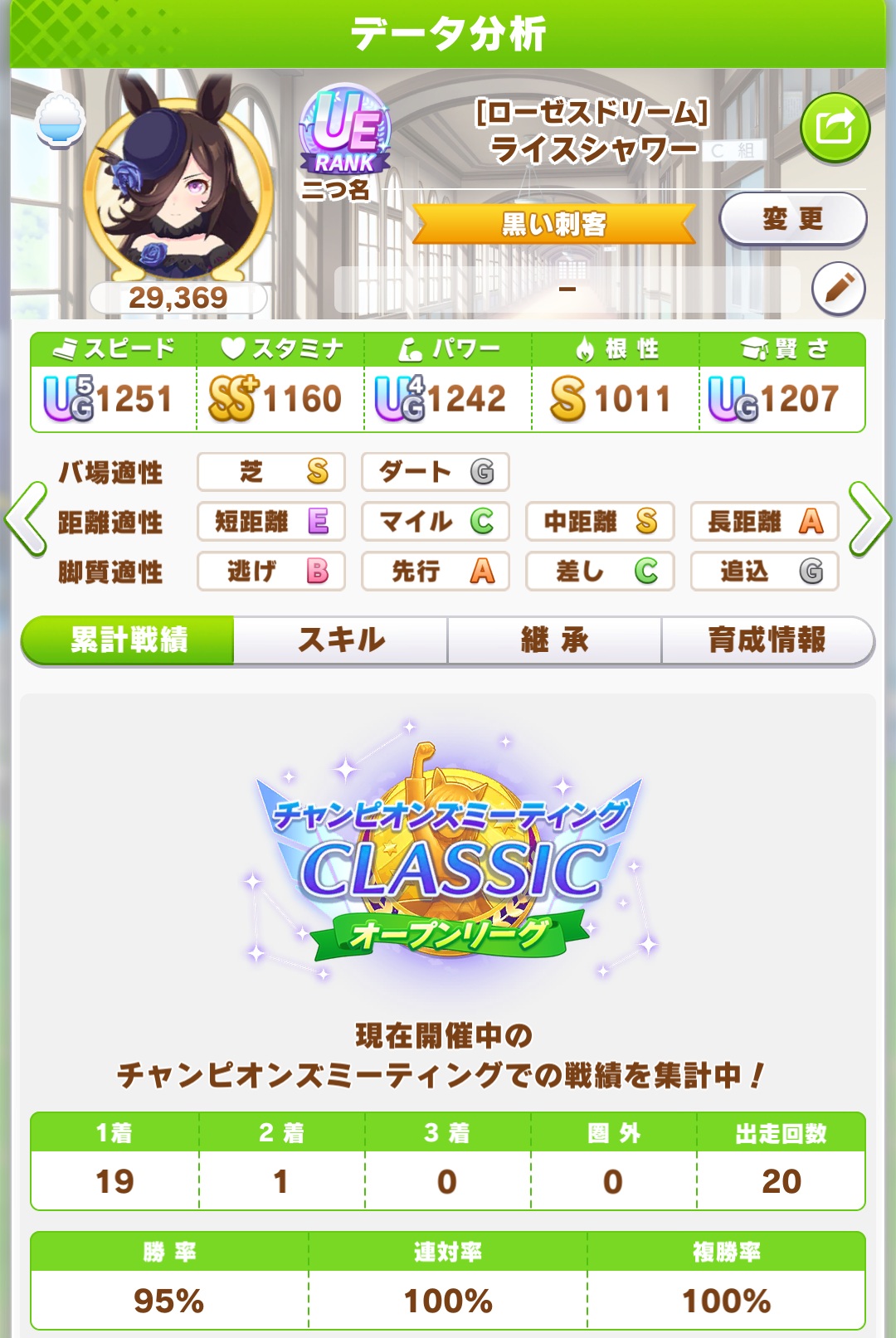
Task: Tap the 変更 button
Action: click(792, 220)
